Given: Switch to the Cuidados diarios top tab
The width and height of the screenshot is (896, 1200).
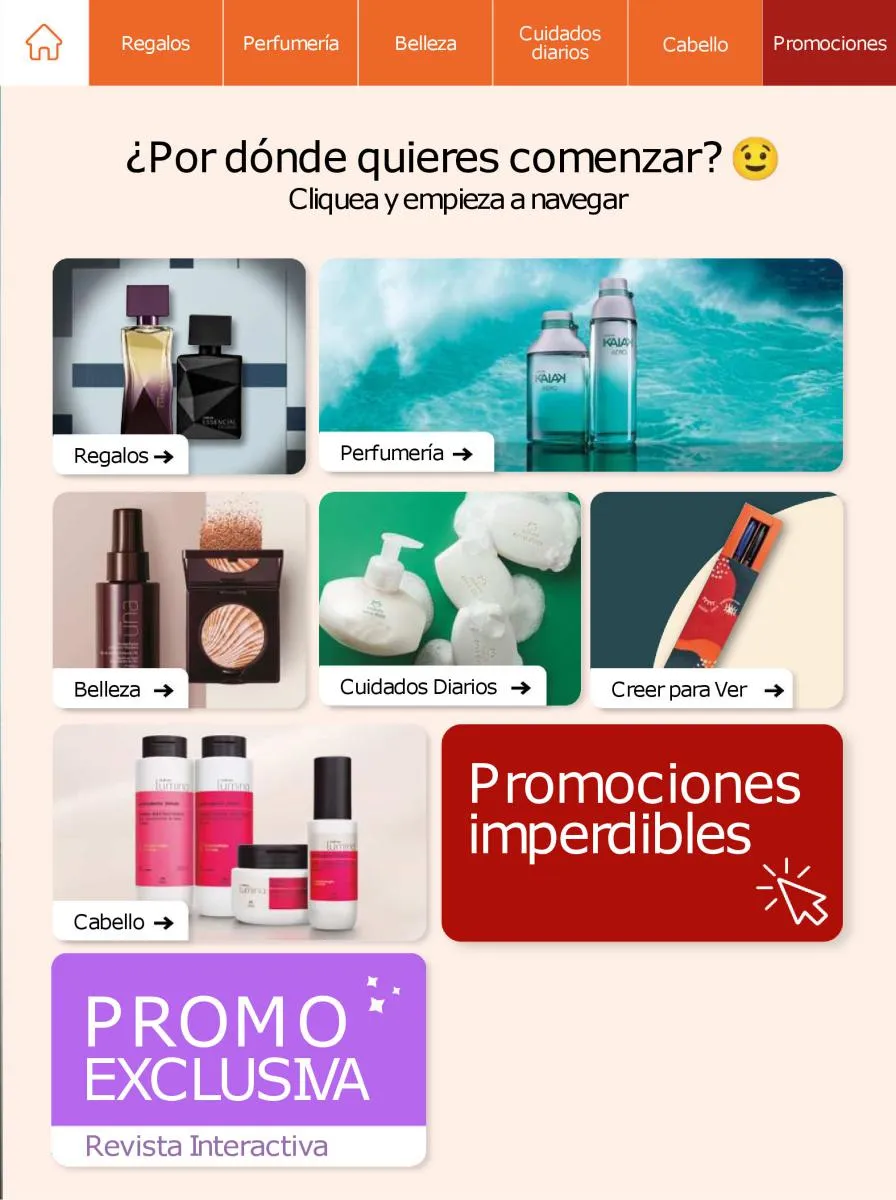Looking at the screenshot, I should click(x=560, y=43).
